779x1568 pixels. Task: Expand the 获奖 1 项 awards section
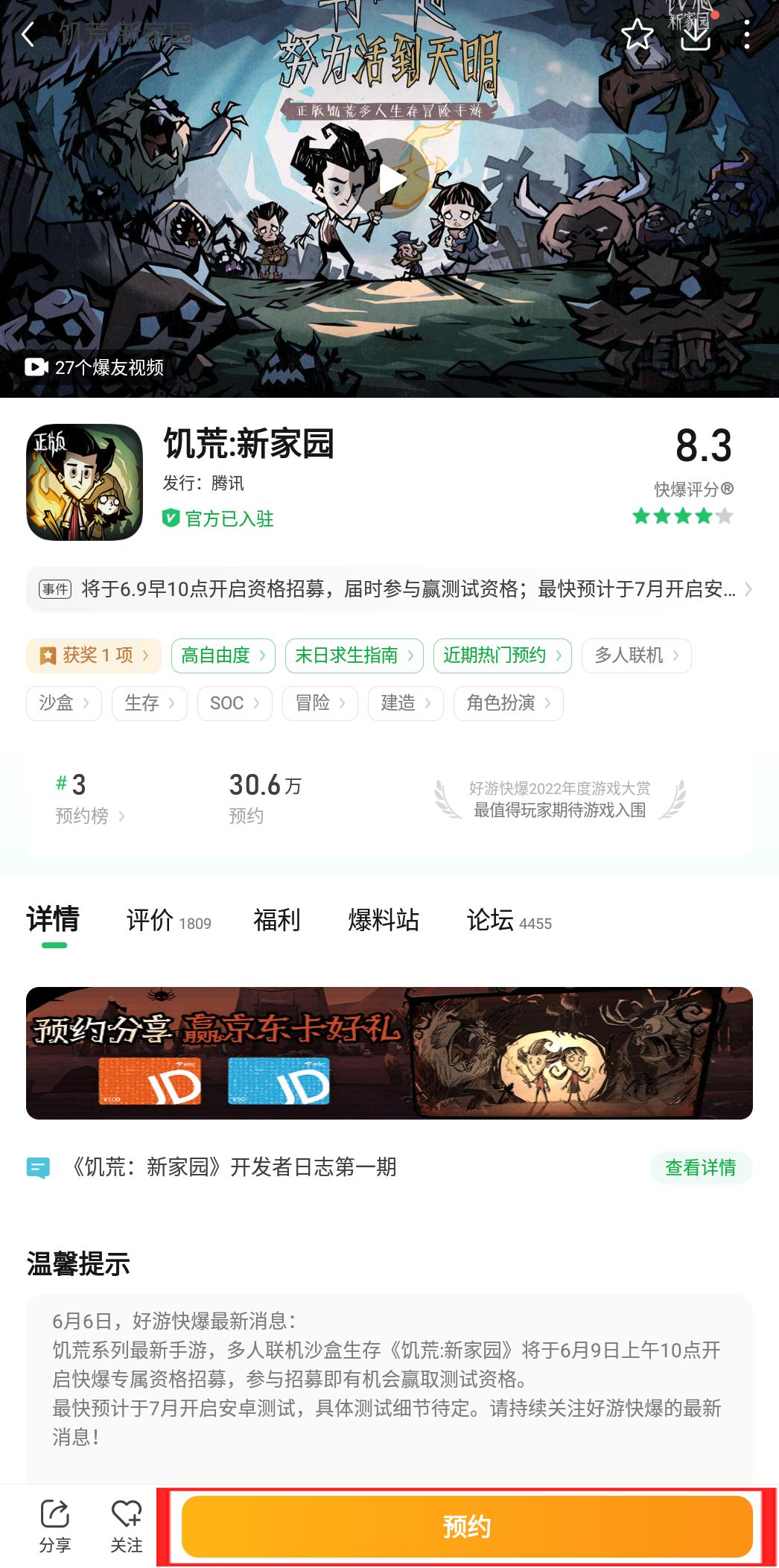[93, 656]
